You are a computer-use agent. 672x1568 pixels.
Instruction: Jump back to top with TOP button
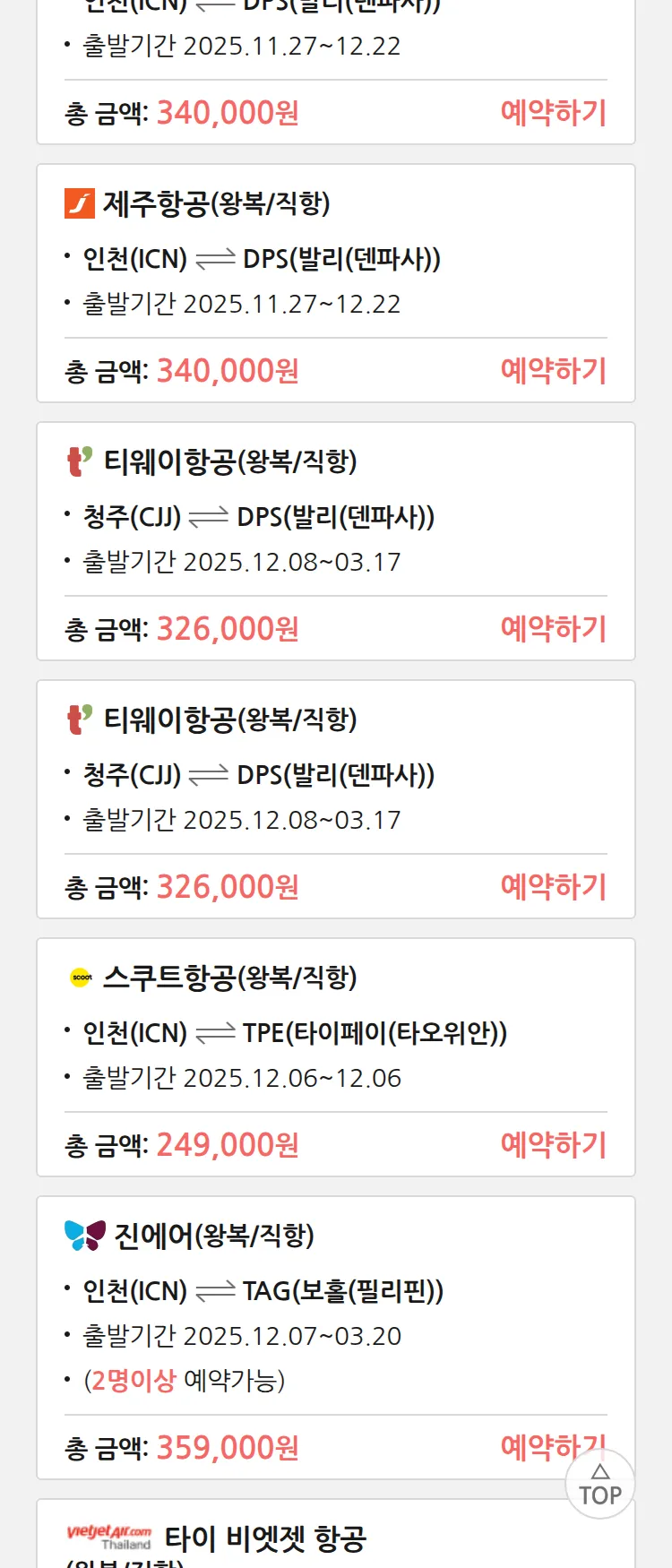pyautogui.click(x=600, y=1485)
